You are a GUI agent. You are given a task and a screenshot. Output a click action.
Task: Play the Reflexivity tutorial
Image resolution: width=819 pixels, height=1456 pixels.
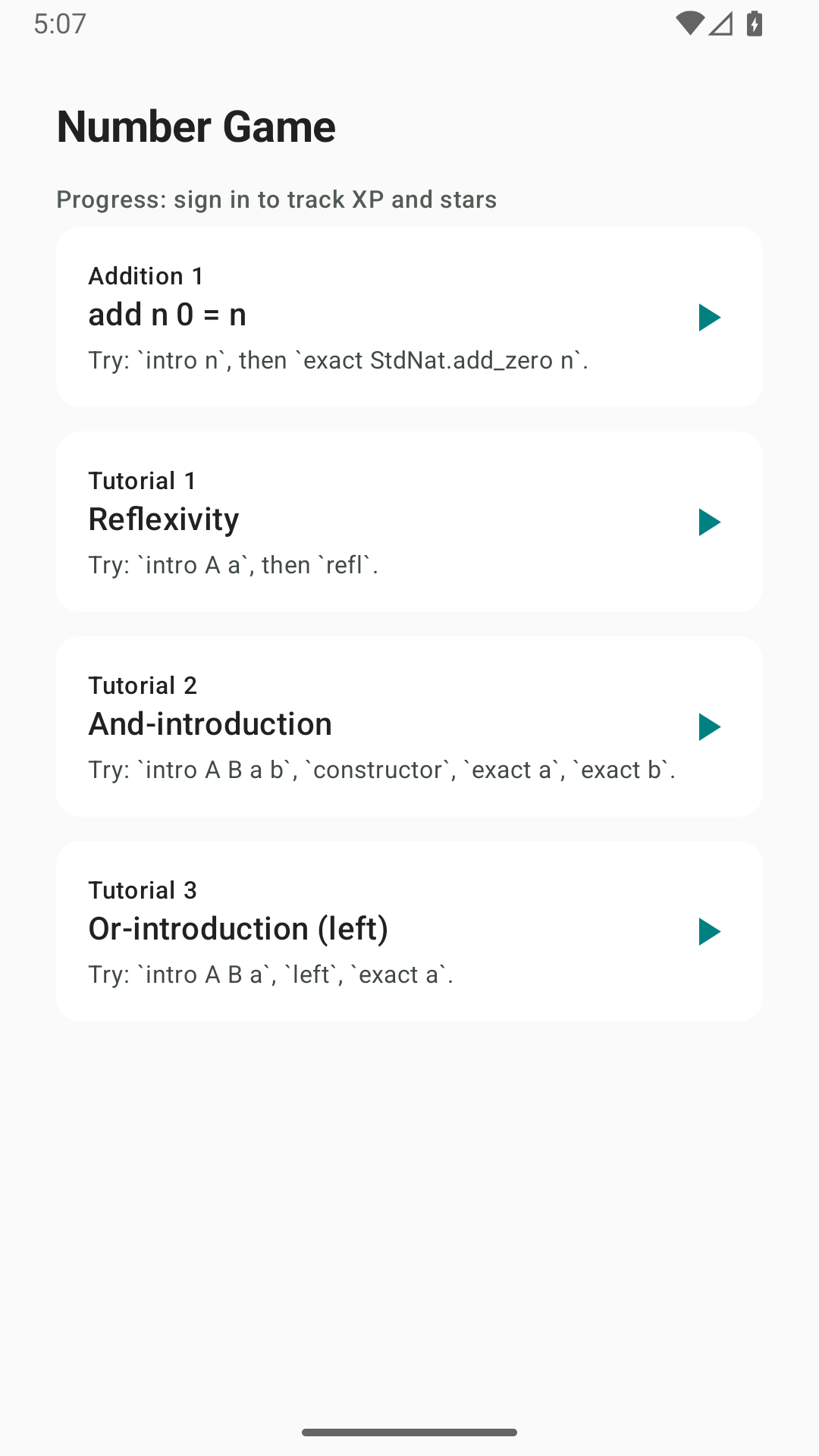coord(709,522)
